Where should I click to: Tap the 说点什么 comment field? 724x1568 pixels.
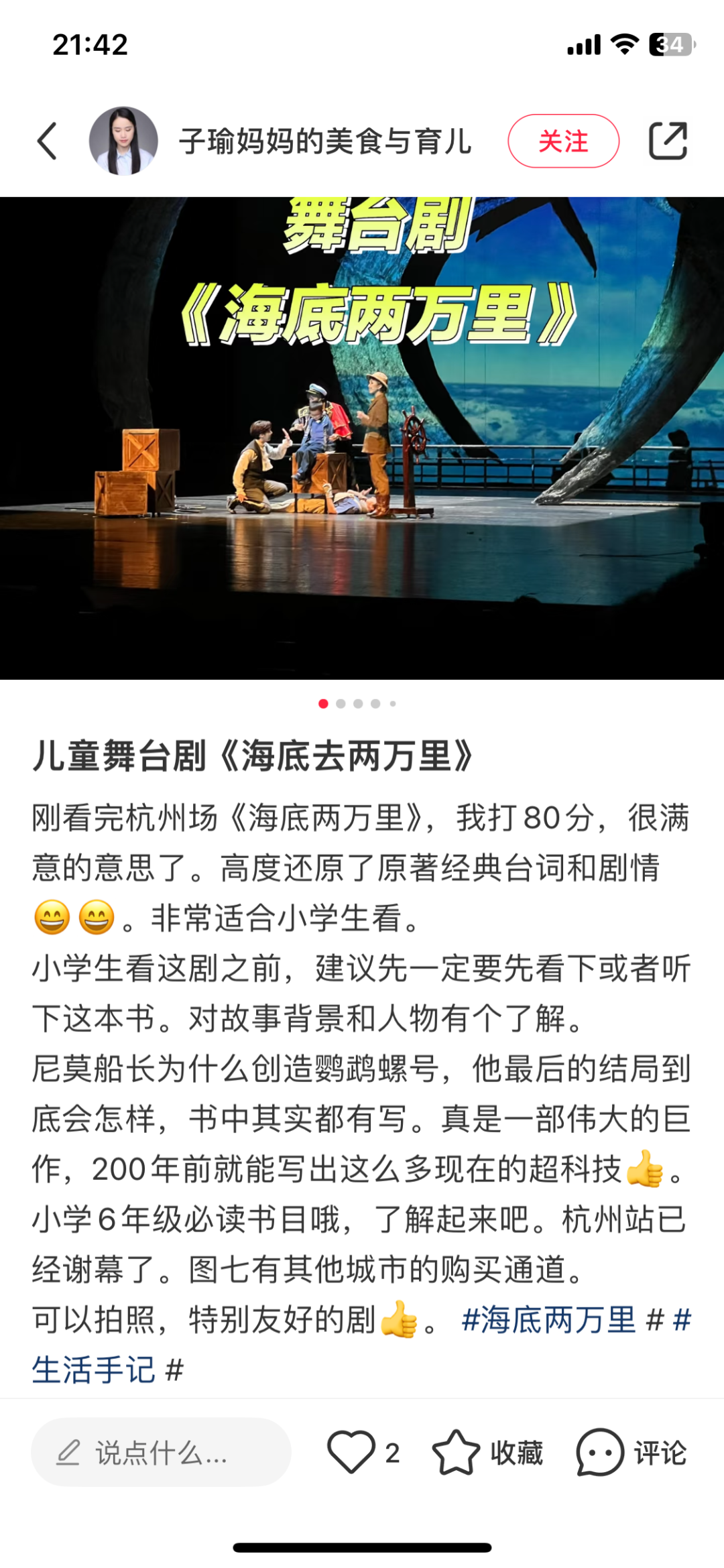[x=161, y=1452]
